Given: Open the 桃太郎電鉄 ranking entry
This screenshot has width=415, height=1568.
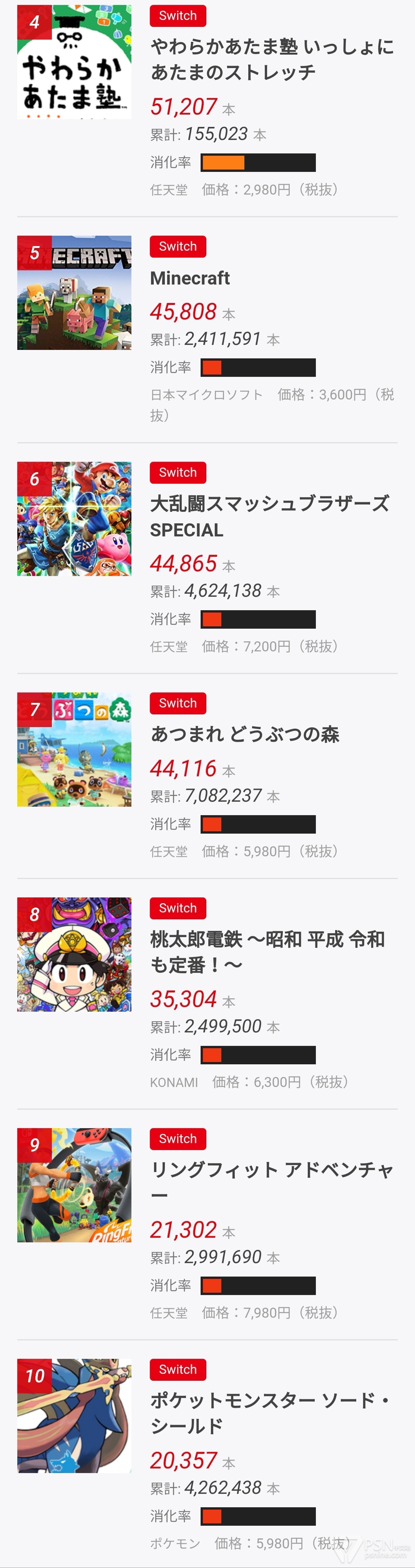Looking at the screenshot, I should (x=267, y=951).
